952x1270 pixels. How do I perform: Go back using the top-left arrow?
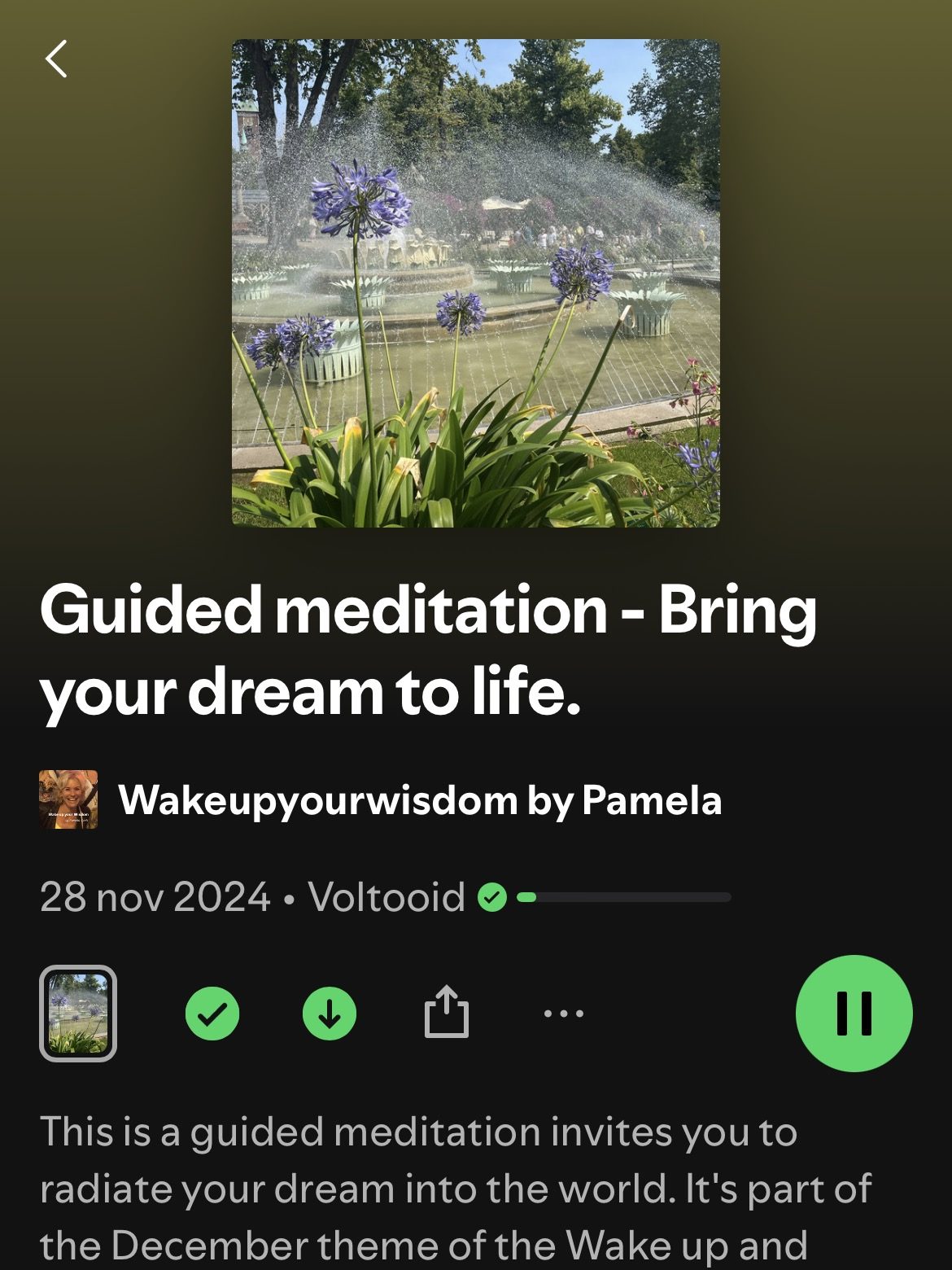56,59
